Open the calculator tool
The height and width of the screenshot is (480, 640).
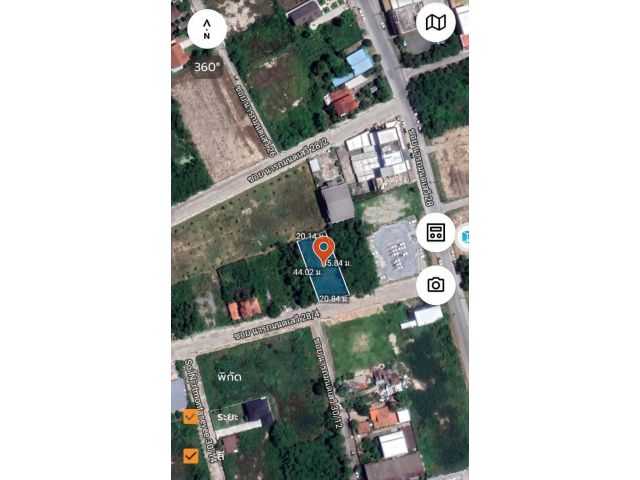pos(435,232)
